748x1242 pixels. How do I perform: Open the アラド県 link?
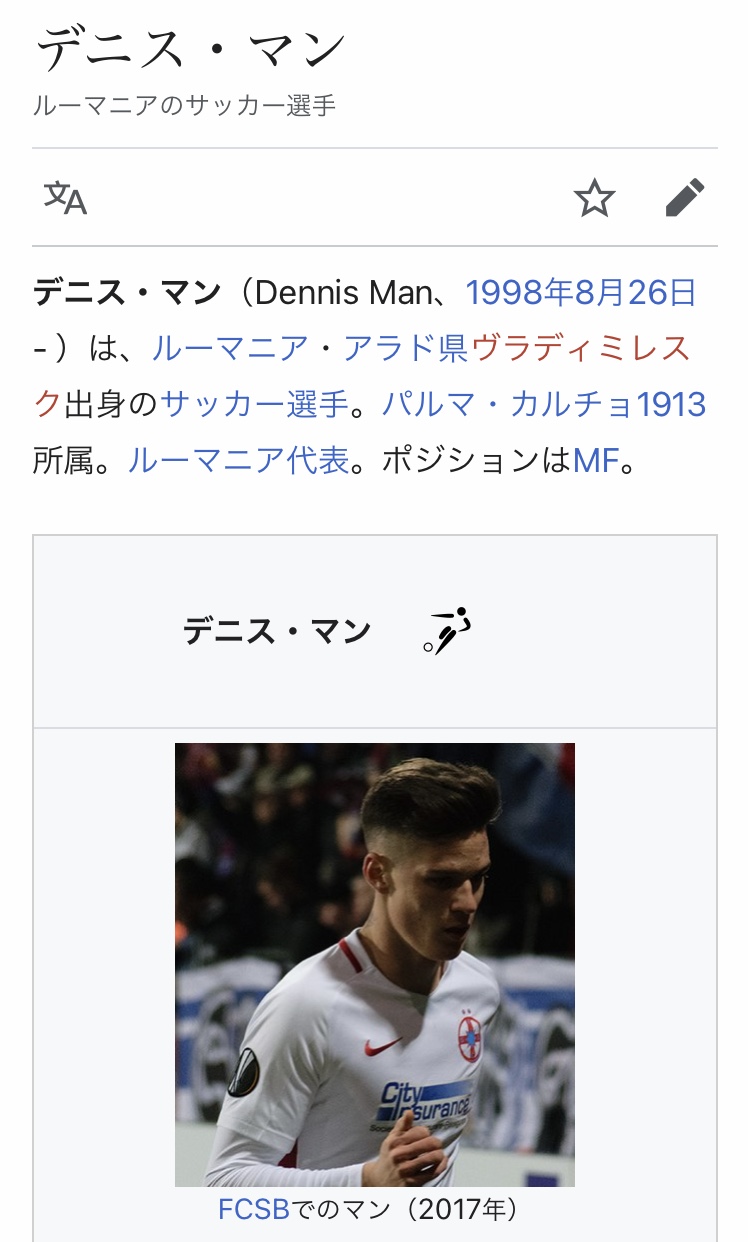[405, 348]
